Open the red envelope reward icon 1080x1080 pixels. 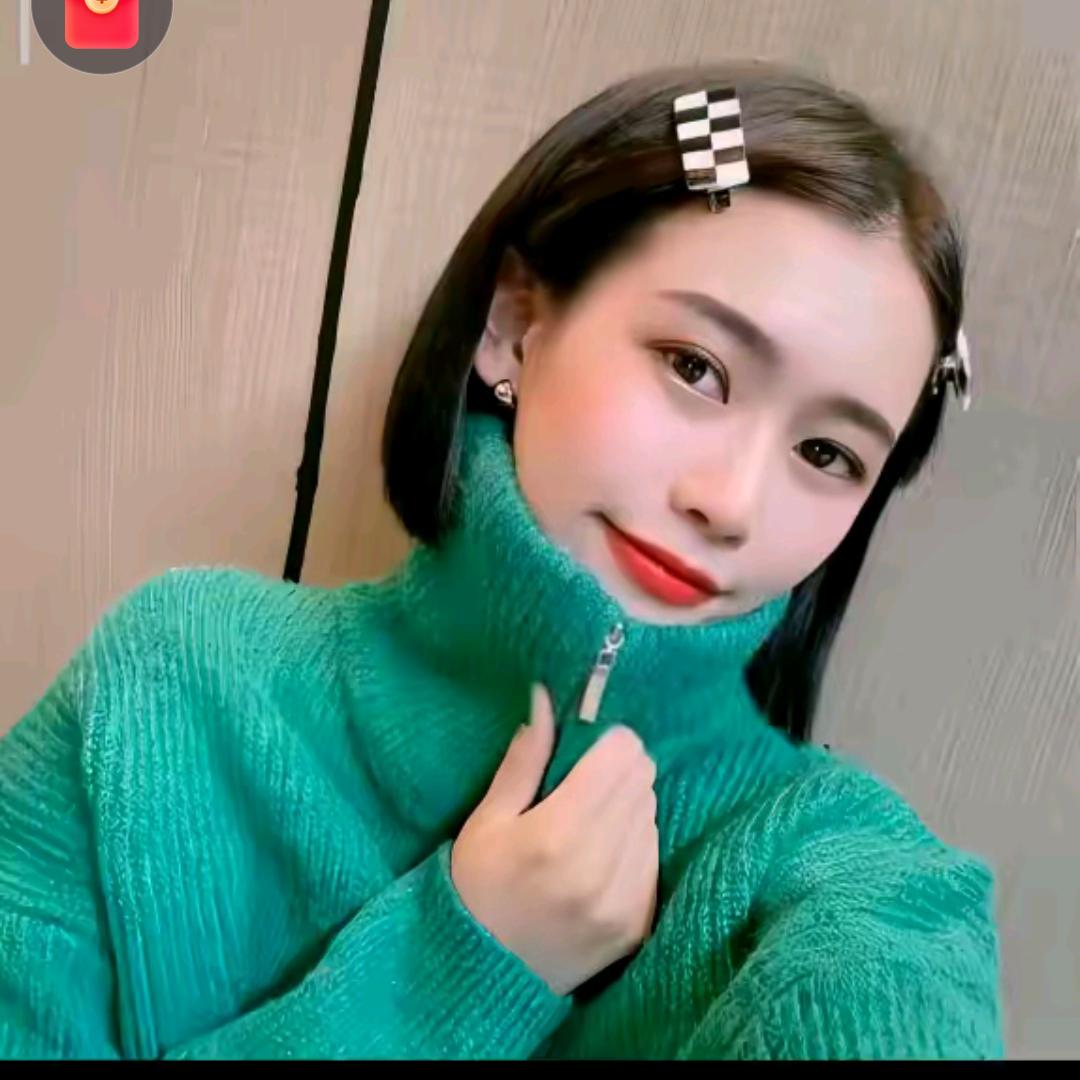point(102,22)
